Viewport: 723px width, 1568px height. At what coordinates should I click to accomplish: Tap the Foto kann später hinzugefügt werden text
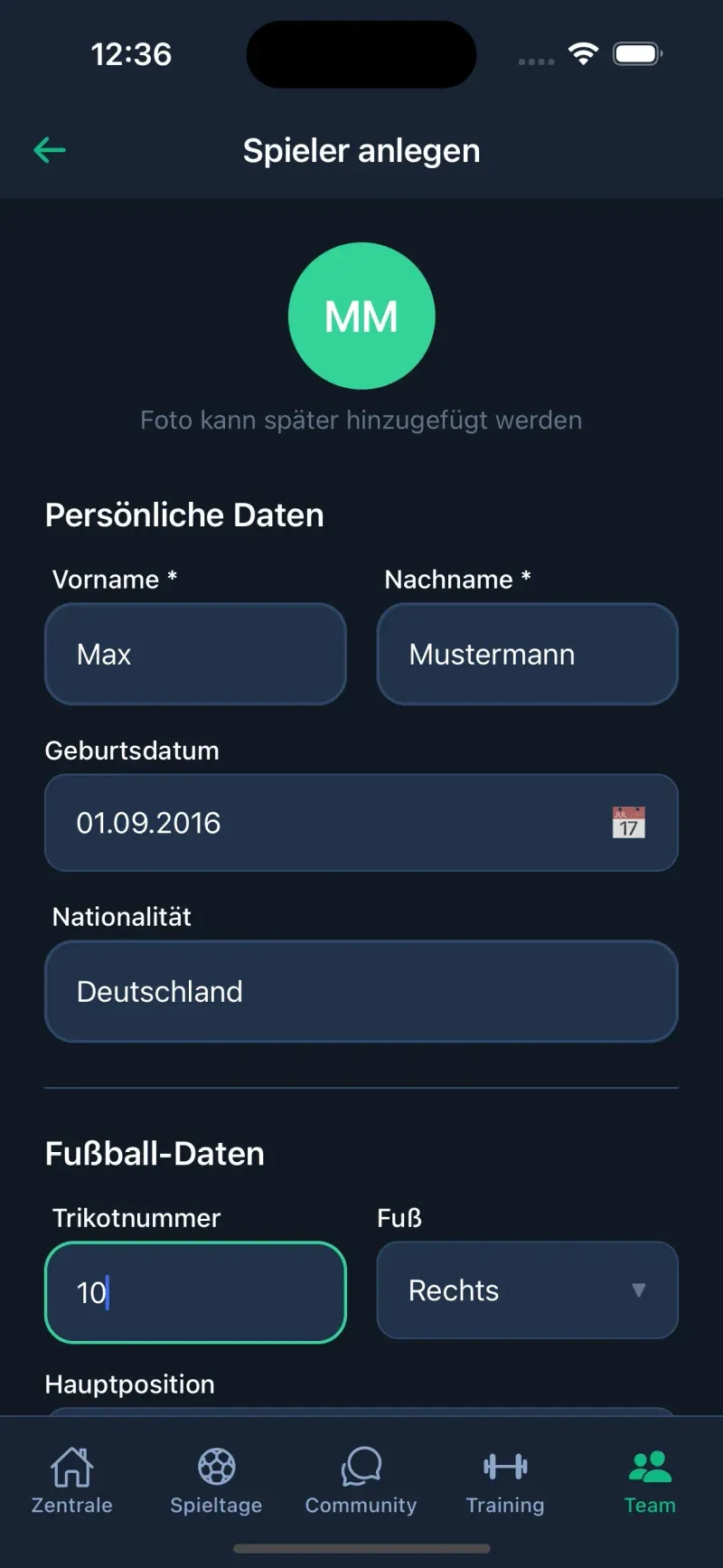coord(361,420)
